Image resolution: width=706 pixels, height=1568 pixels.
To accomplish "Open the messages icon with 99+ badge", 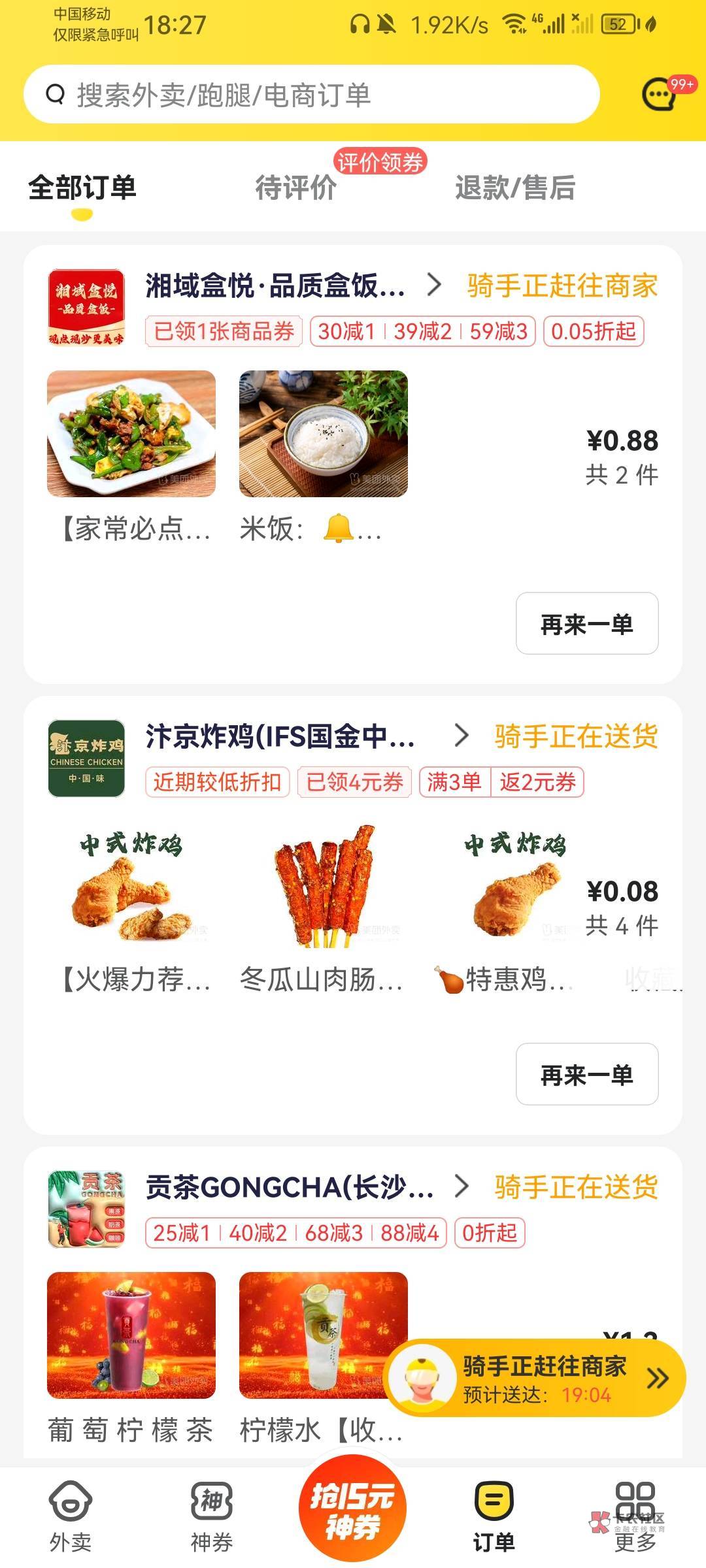I will 660,95.
